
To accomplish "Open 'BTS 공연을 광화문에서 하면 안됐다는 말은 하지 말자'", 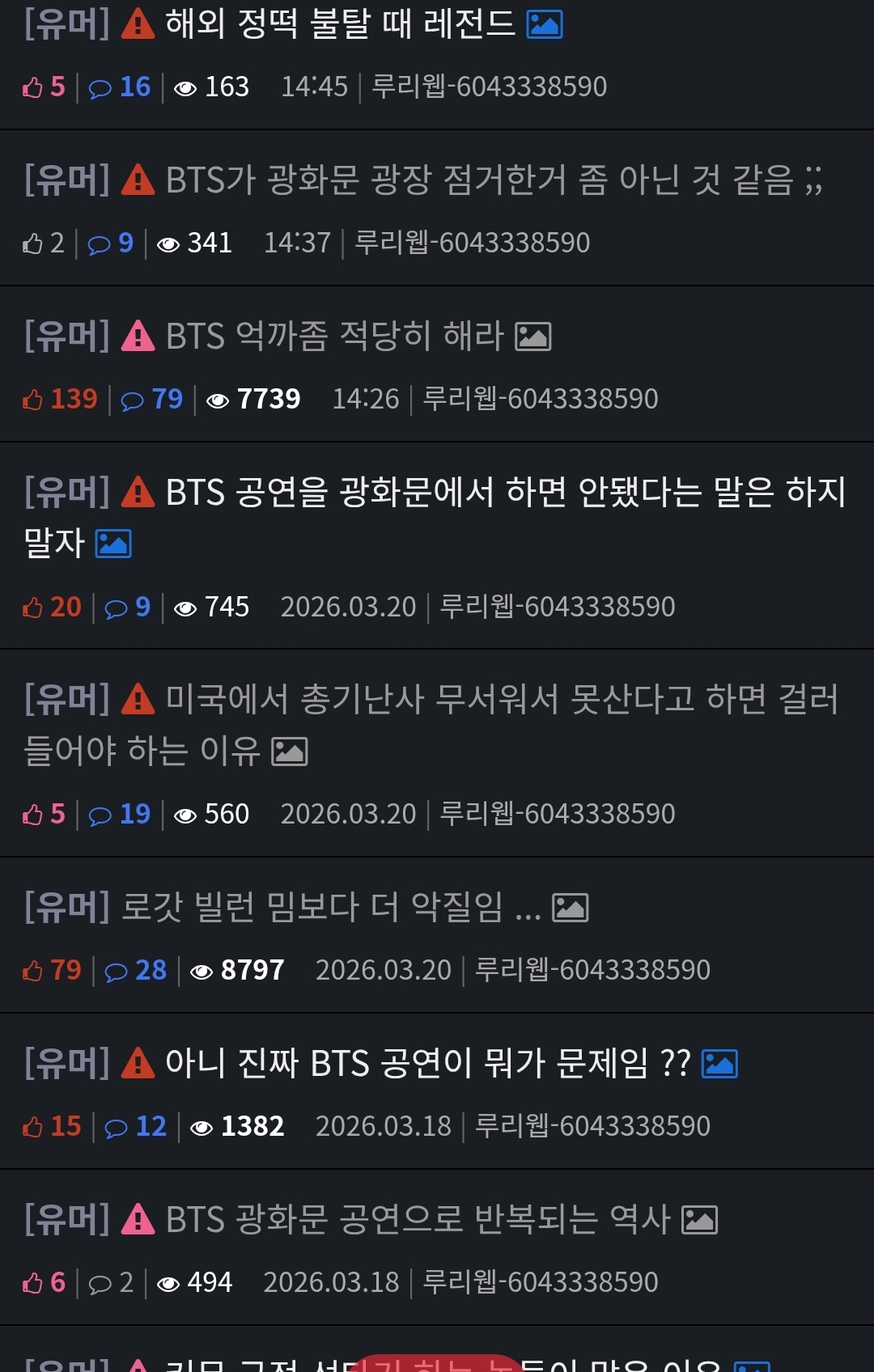I will (505, 492).
